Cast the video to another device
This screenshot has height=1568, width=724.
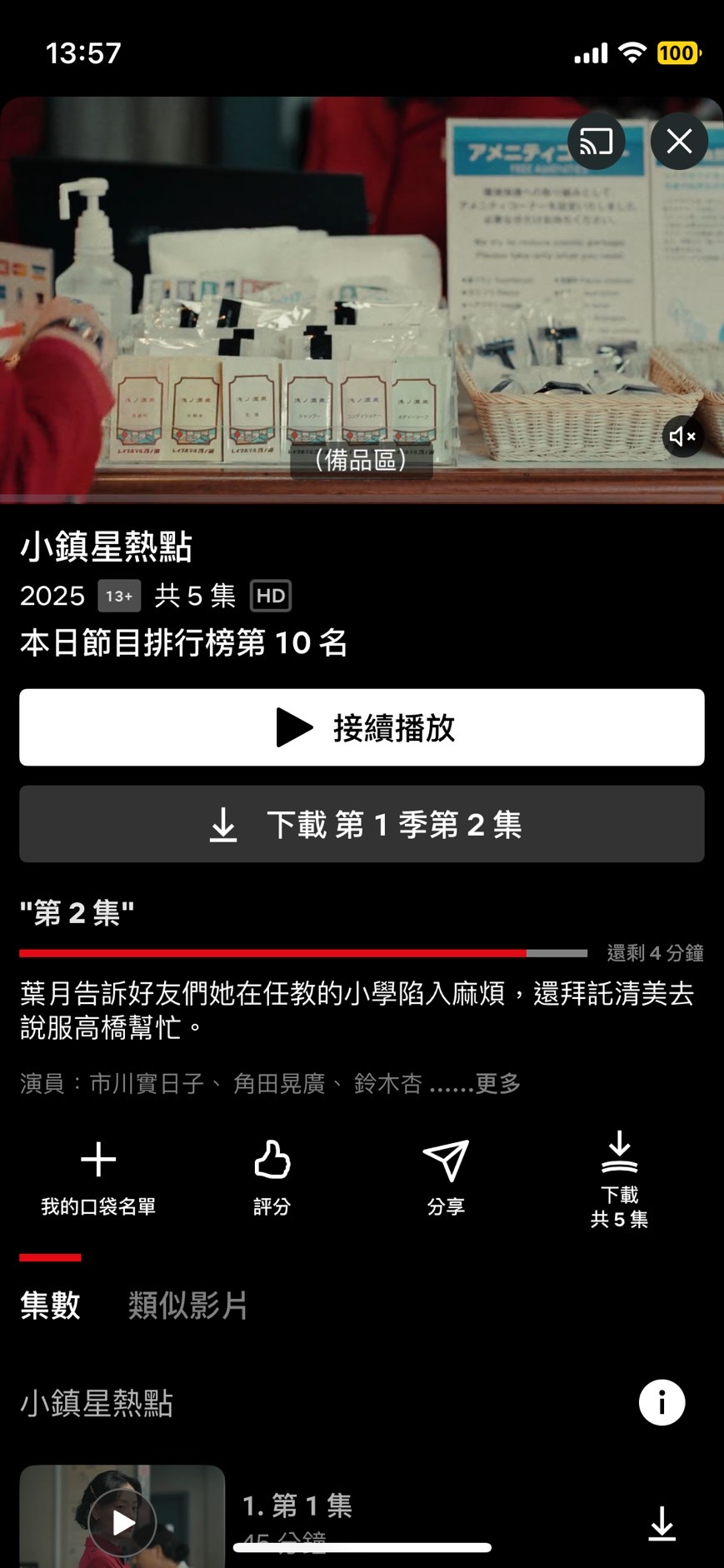[x=596, y=142]
